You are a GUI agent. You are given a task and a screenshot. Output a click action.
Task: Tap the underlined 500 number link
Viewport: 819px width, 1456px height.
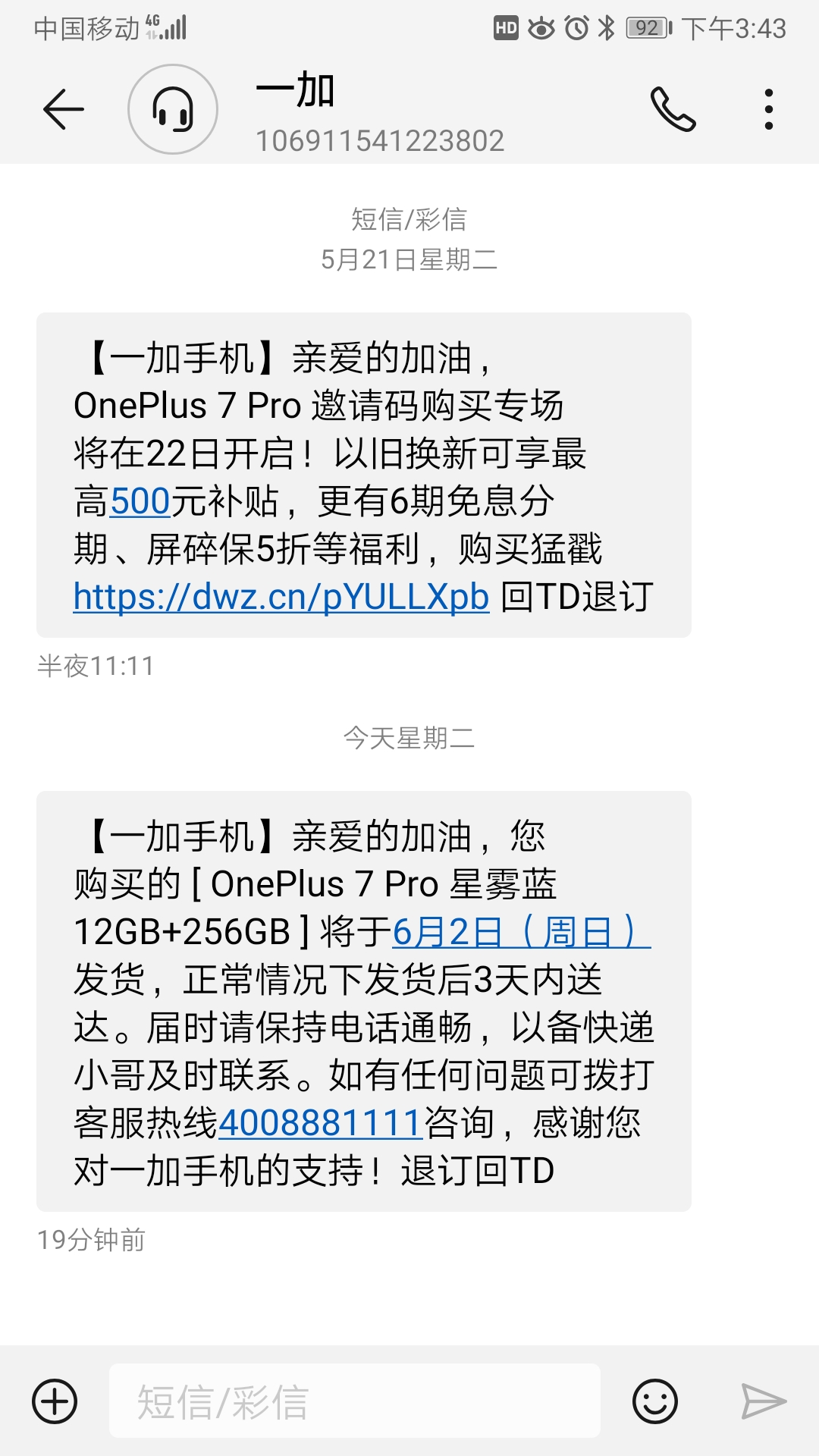[x=140, y=501]
